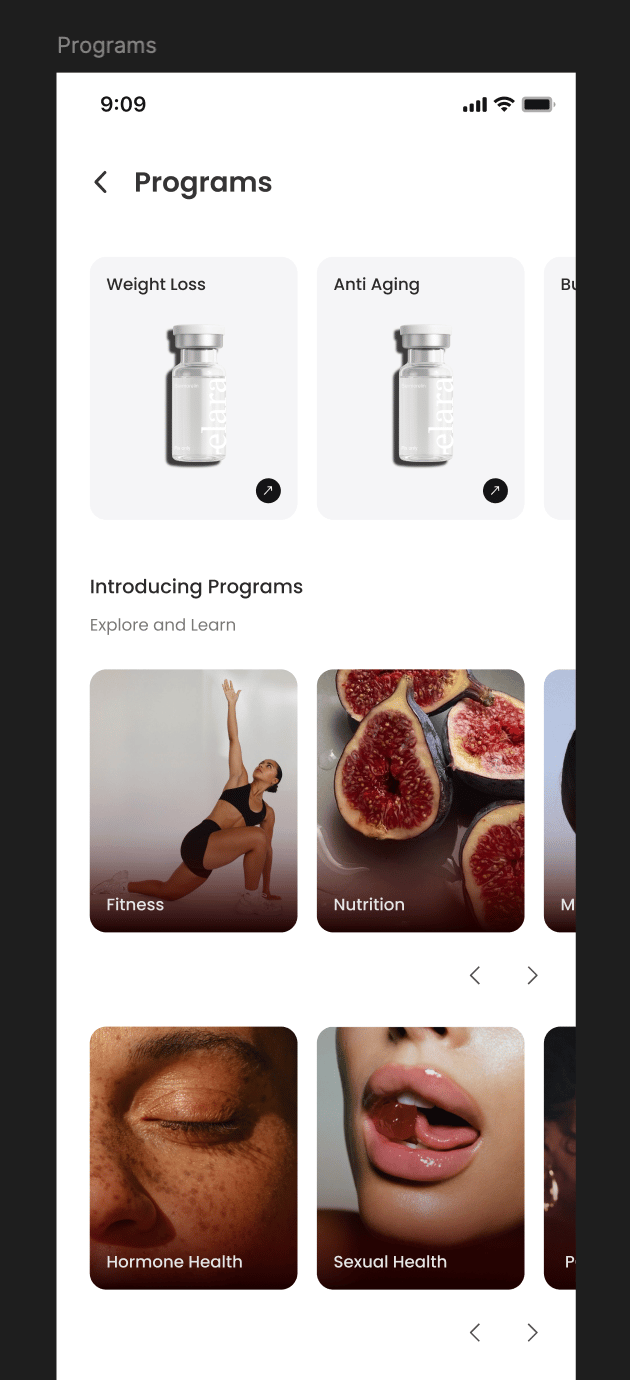The height and width of the screenshot is (1380, 630).
Task: Tap the arrow icon on Weight Loss card
Action: [268, 491]
